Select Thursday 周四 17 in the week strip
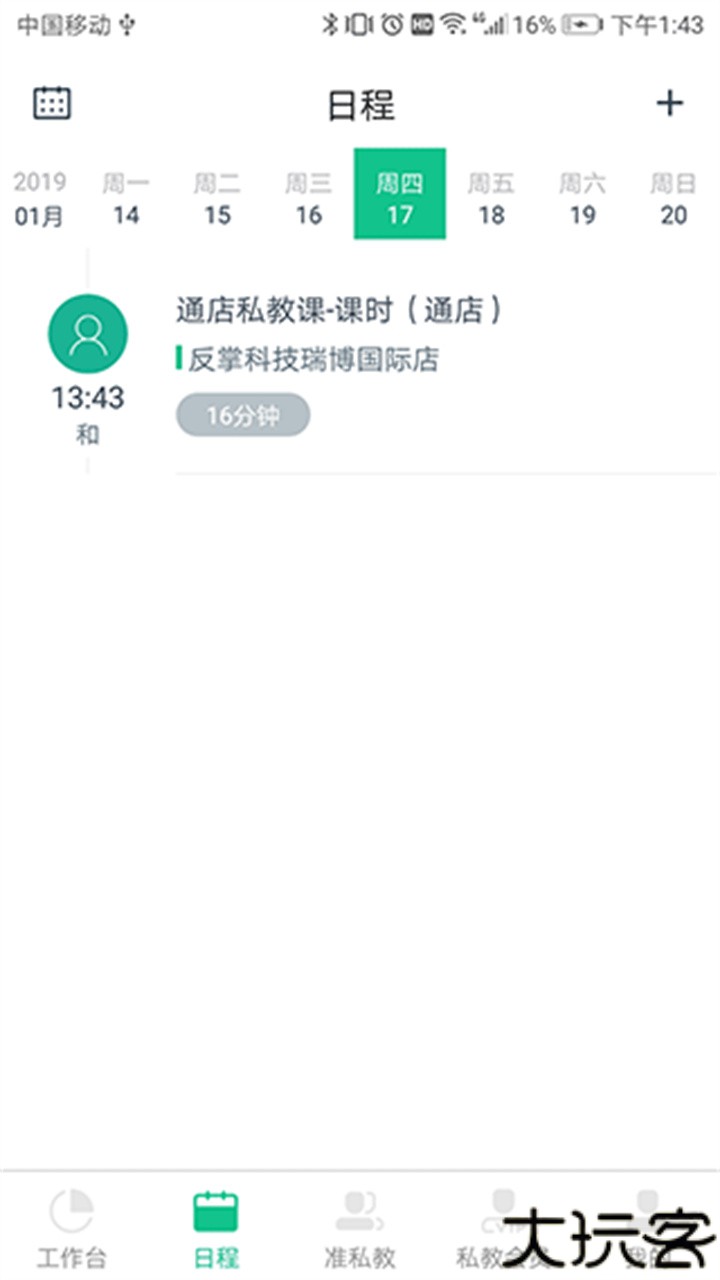 399,194
